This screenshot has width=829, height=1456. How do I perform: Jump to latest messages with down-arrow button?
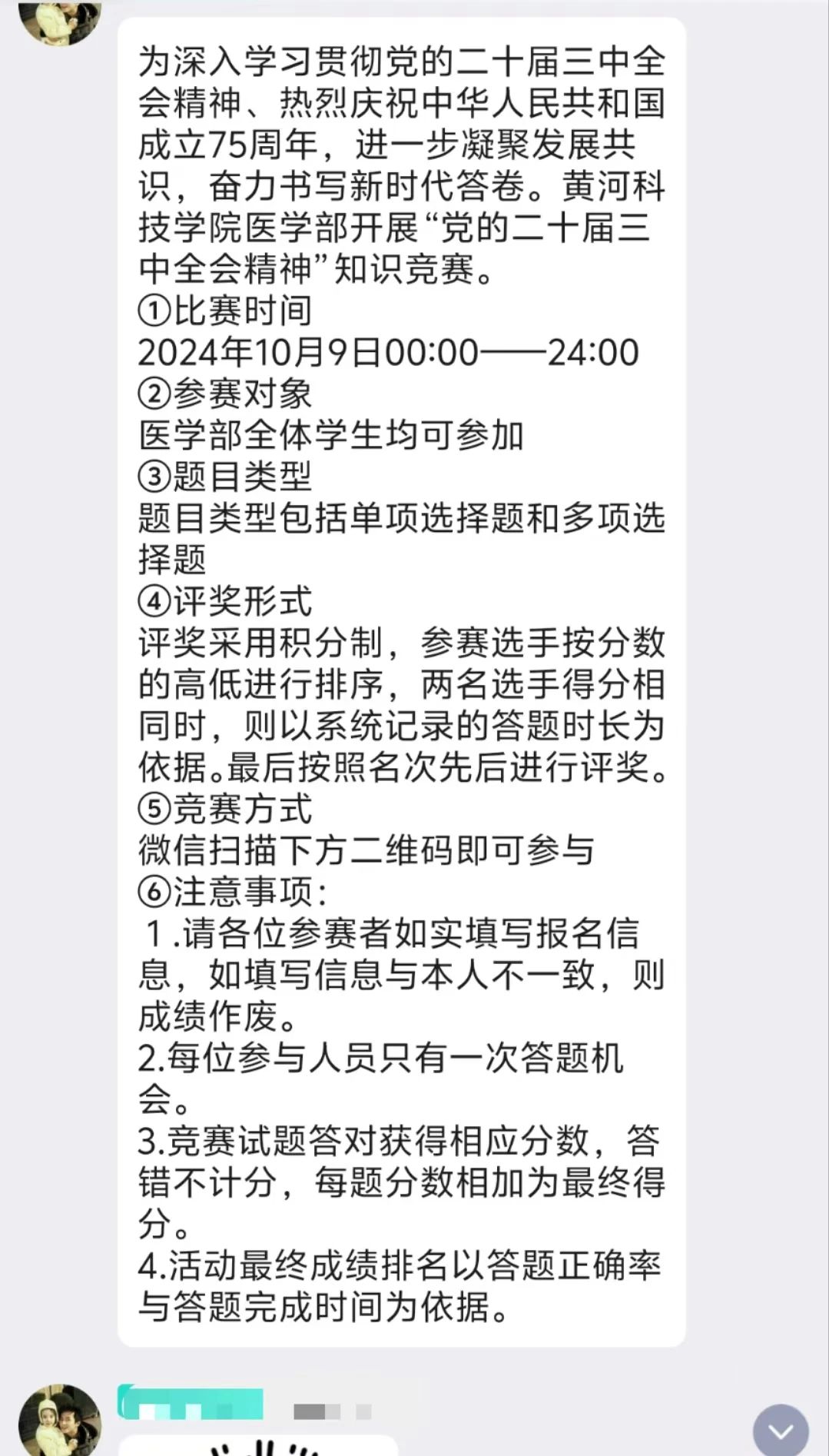[x=781, y=1431]
